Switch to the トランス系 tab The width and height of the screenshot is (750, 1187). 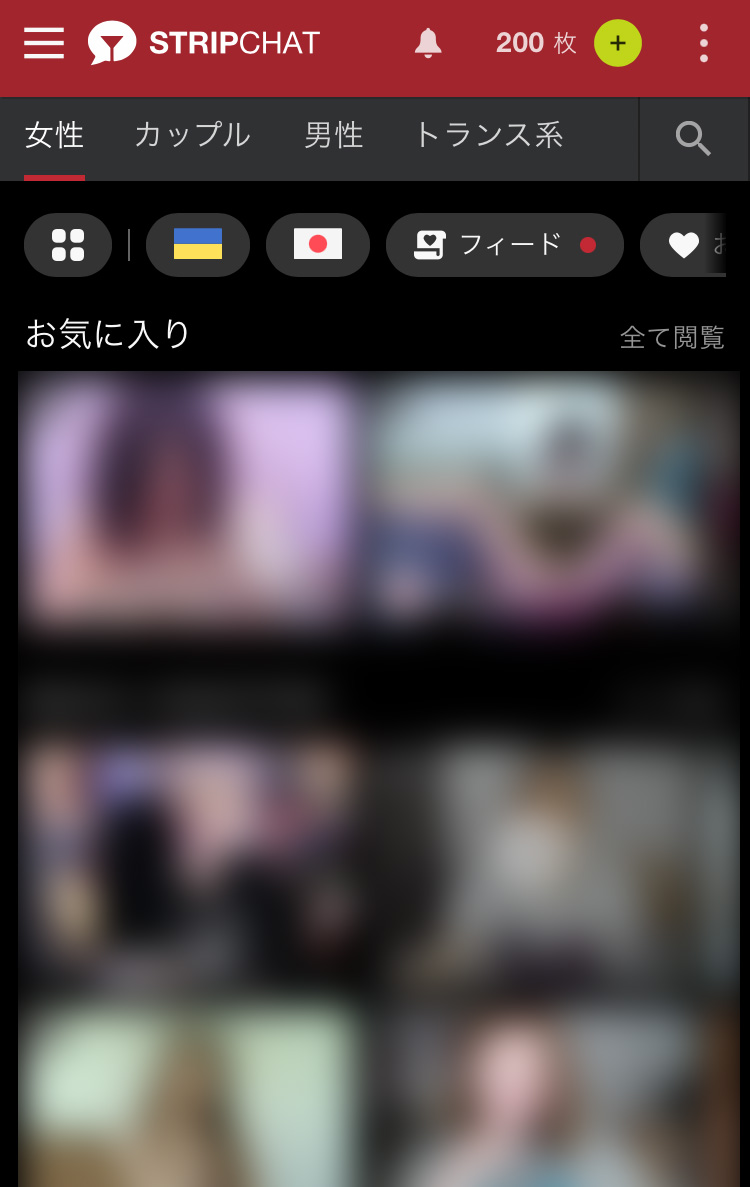tap(490, 135)
